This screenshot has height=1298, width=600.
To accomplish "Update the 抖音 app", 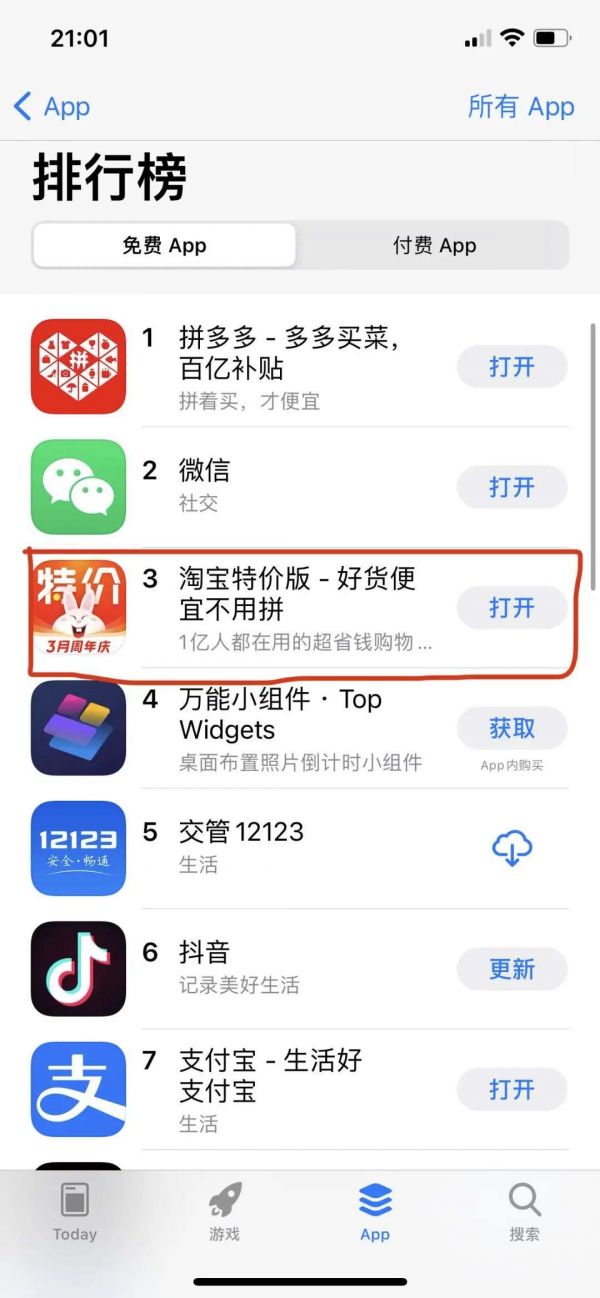I will pyautogui.click(x=511, y=969).
